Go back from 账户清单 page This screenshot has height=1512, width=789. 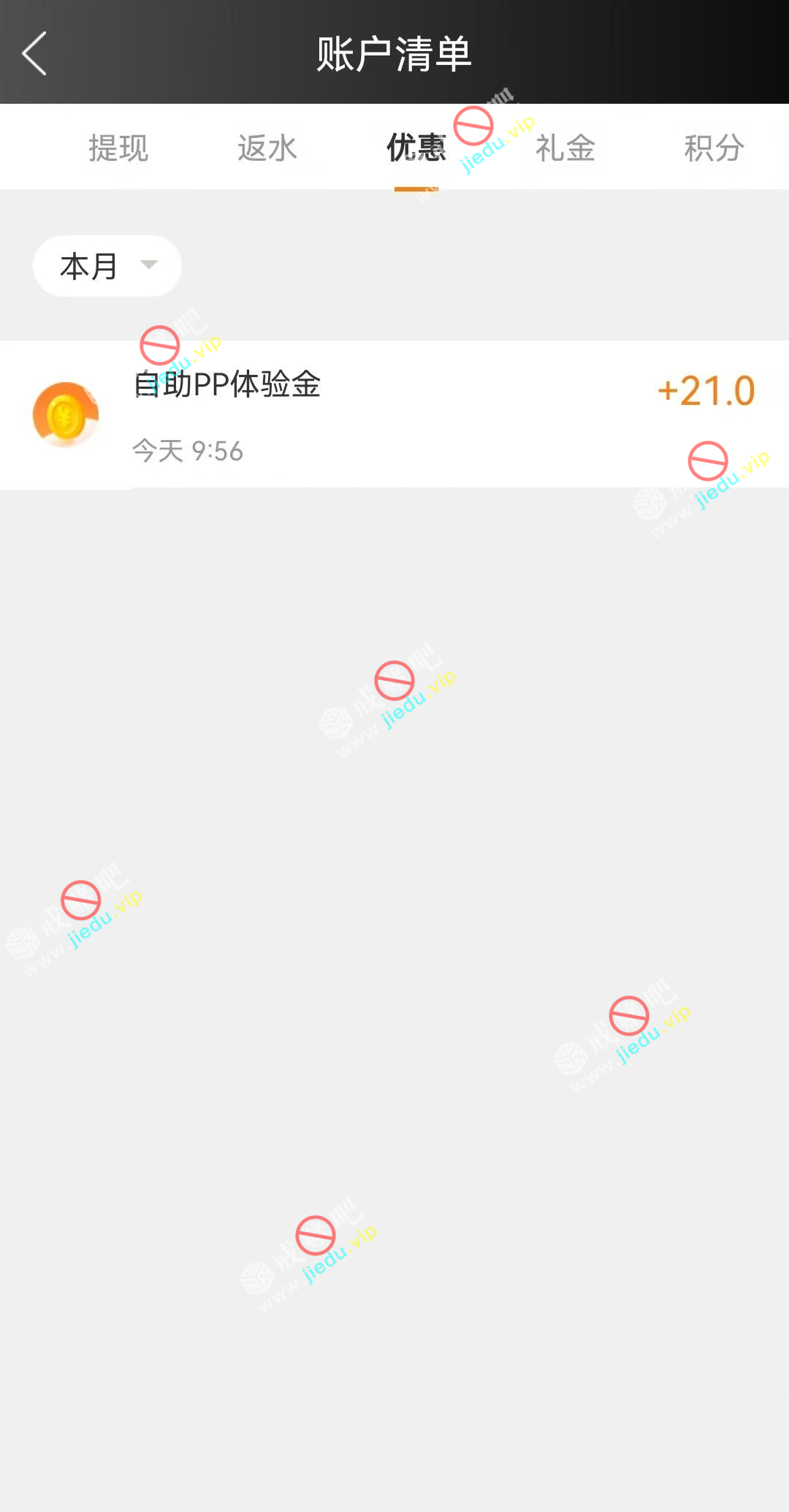click(34, 53)
